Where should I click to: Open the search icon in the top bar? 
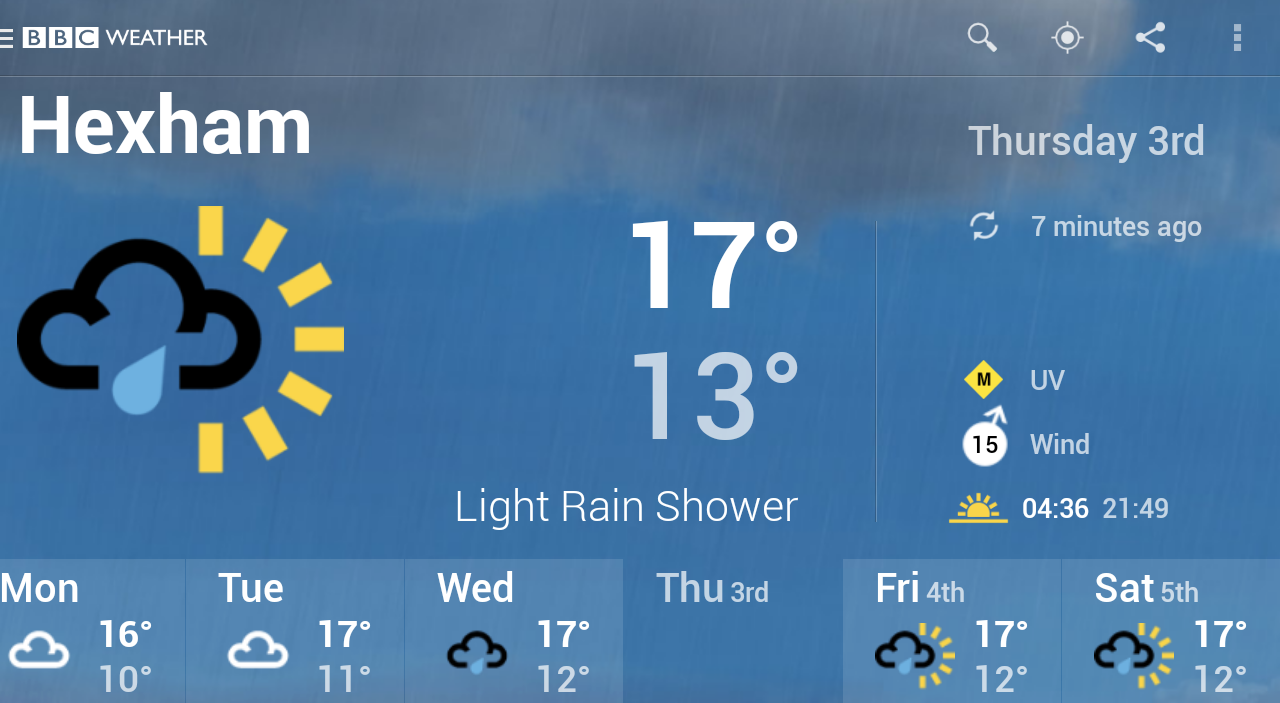982,38
